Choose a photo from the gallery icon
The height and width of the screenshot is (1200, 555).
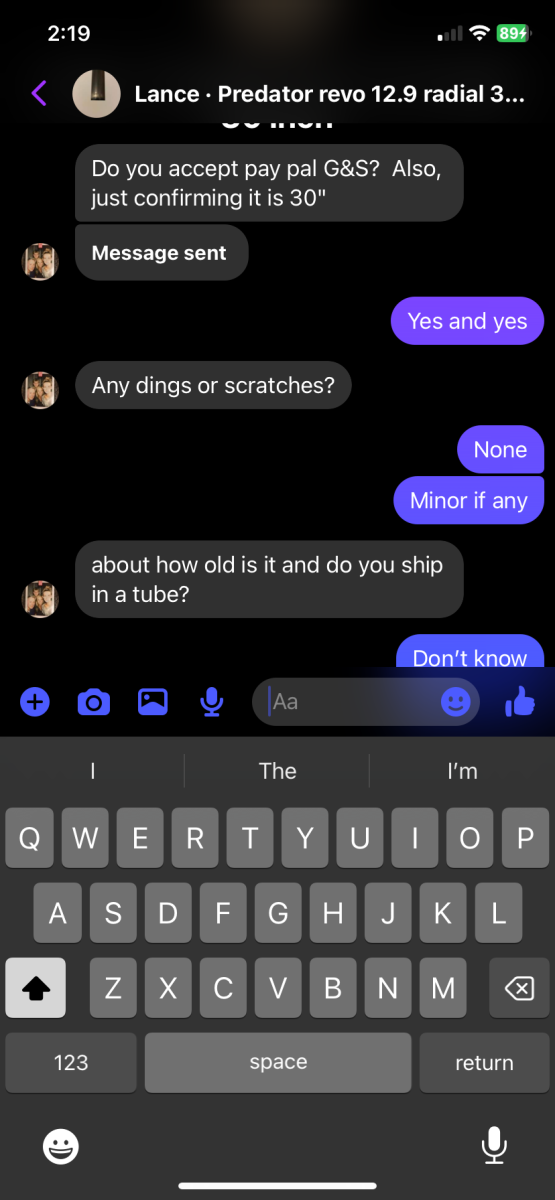point(152,702)
